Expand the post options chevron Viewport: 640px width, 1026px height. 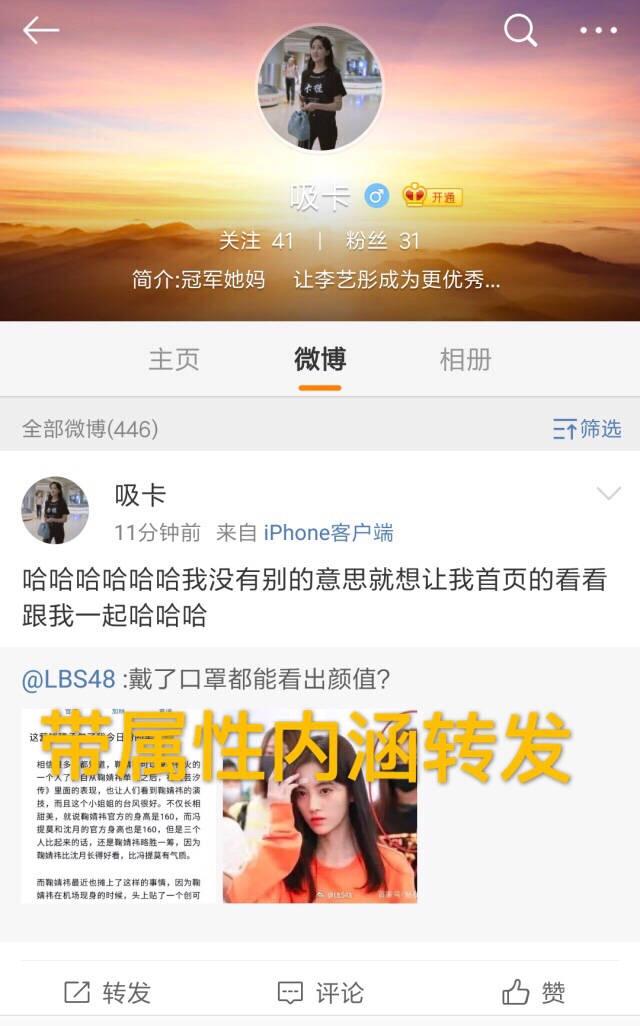pos(609,494)
